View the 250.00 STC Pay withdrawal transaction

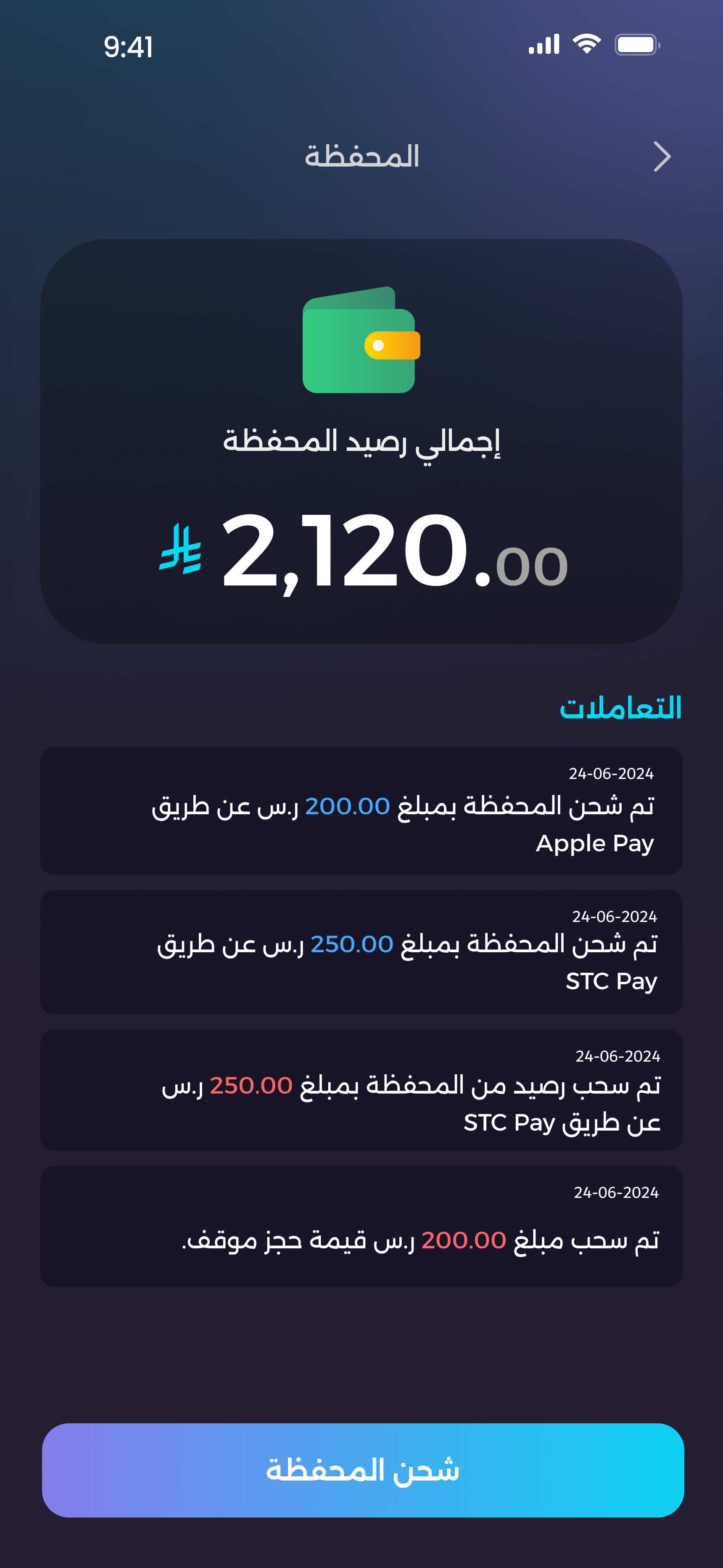(361, 1090)
